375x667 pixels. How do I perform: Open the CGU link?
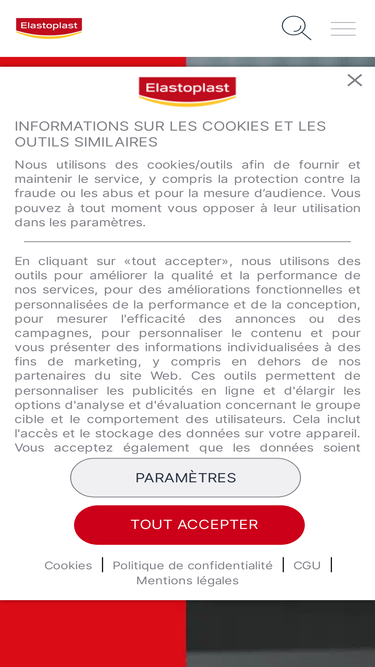coord(307,565)
